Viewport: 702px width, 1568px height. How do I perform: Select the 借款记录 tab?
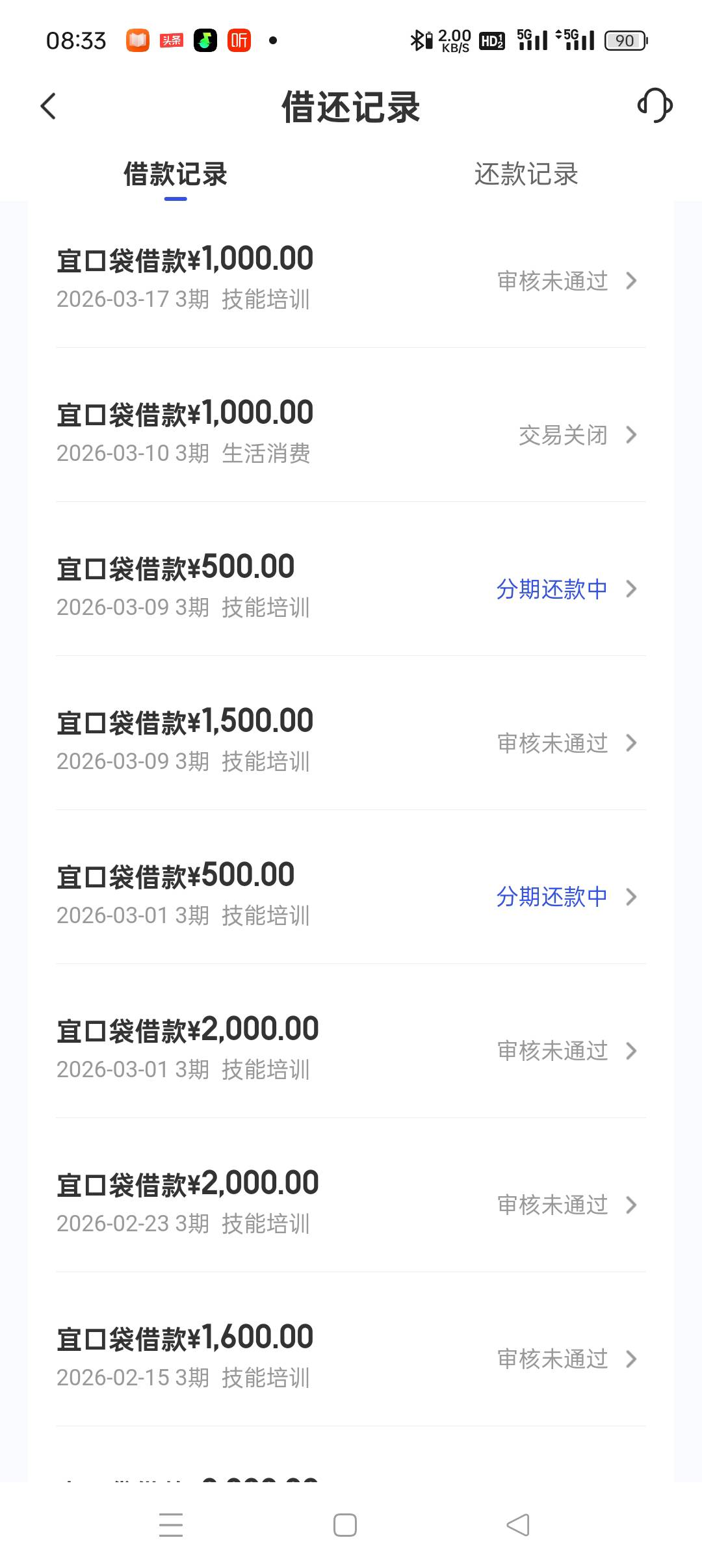pos(175,174)
